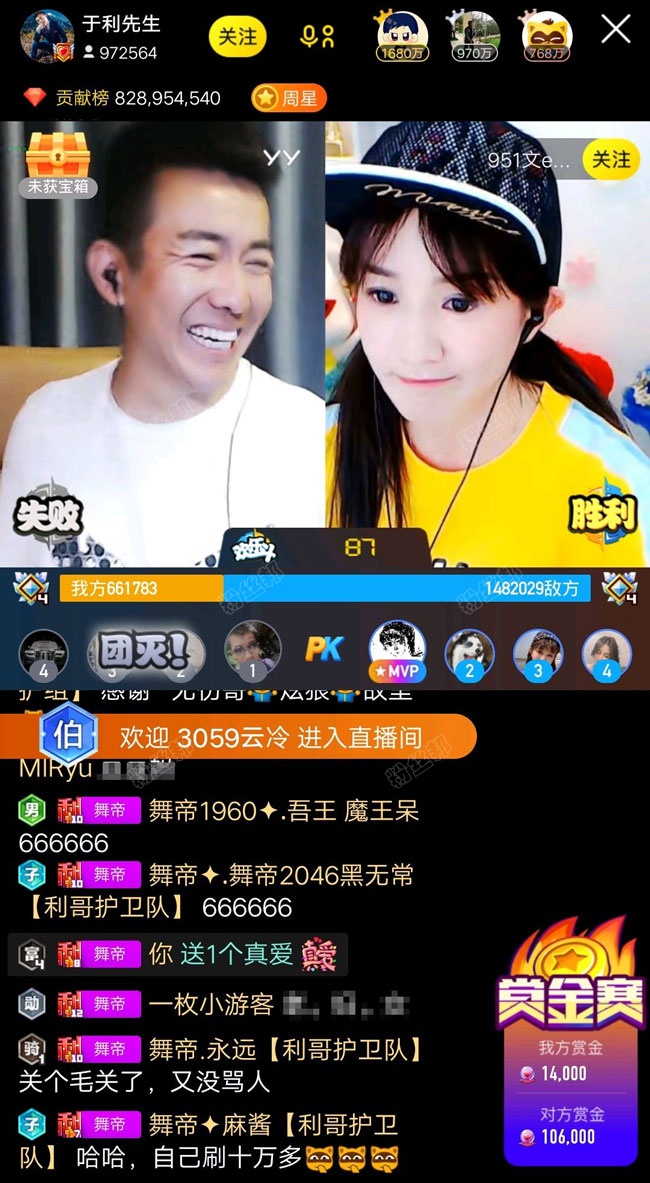Open the mic and audience icon
The image size is (650, 1183).
tap(317, 38)
